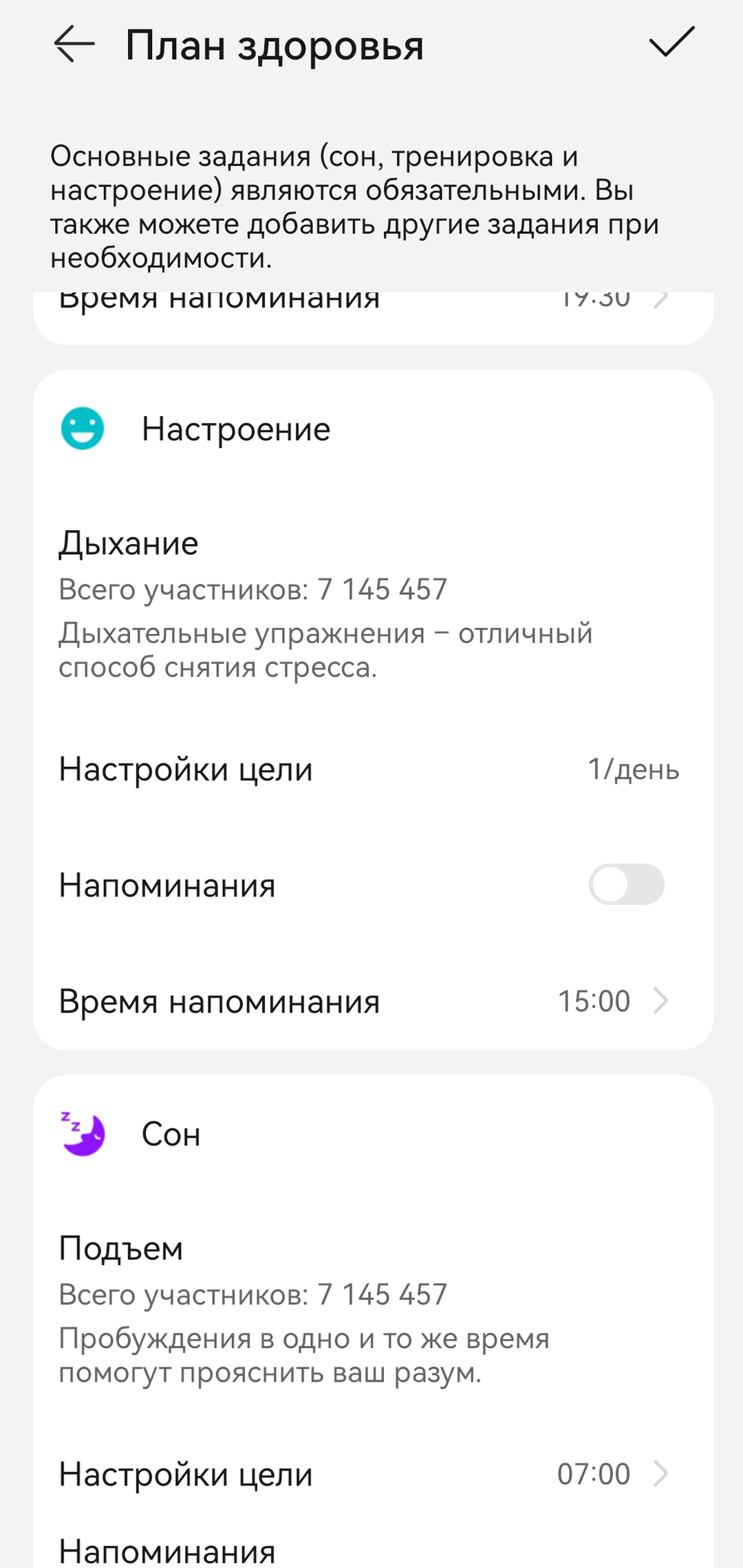Go back from План здоровья screen
Image resolution: width=743 pixels, height=1568 pixels.
74,45
